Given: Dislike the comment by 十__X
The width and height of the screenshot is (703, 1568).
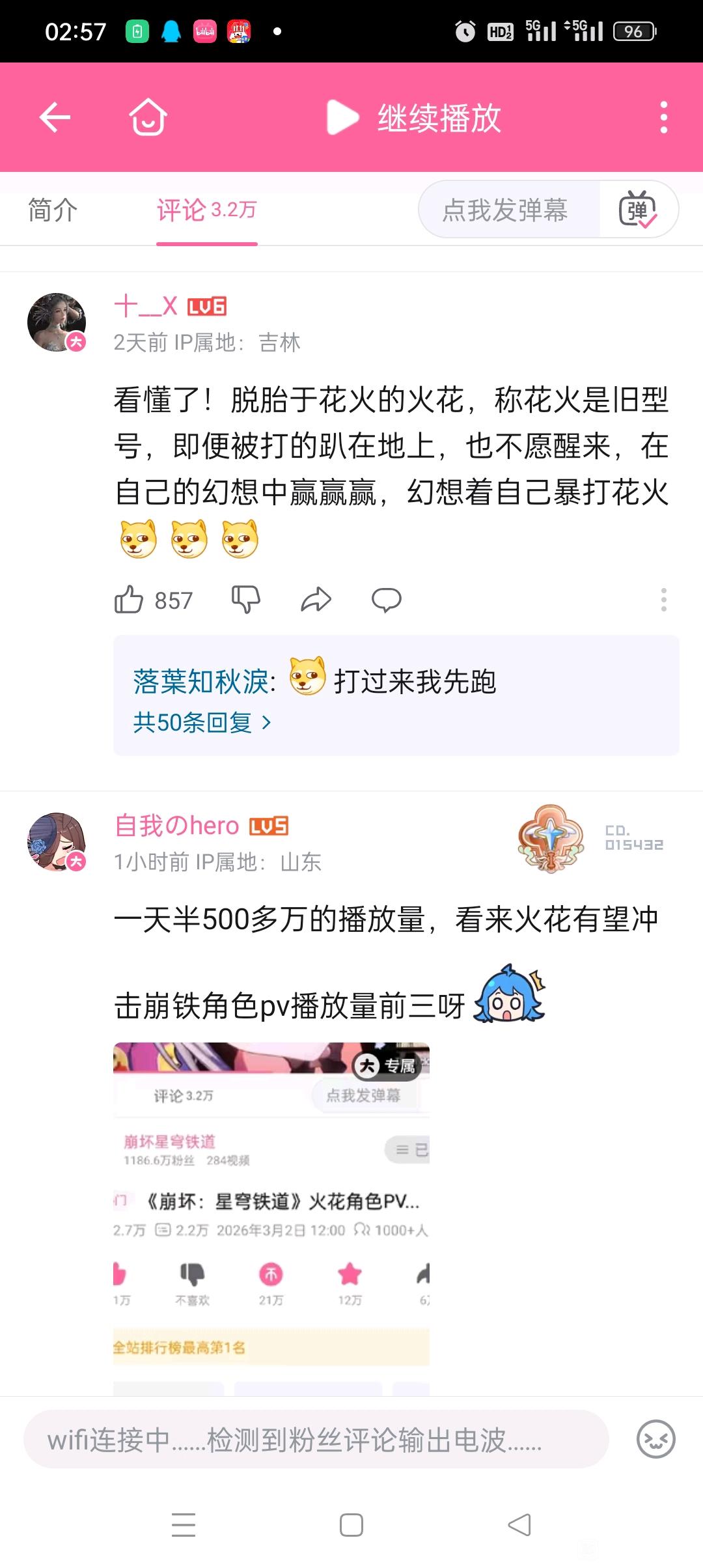Looking at the screenshot, I should pos(246,600).
